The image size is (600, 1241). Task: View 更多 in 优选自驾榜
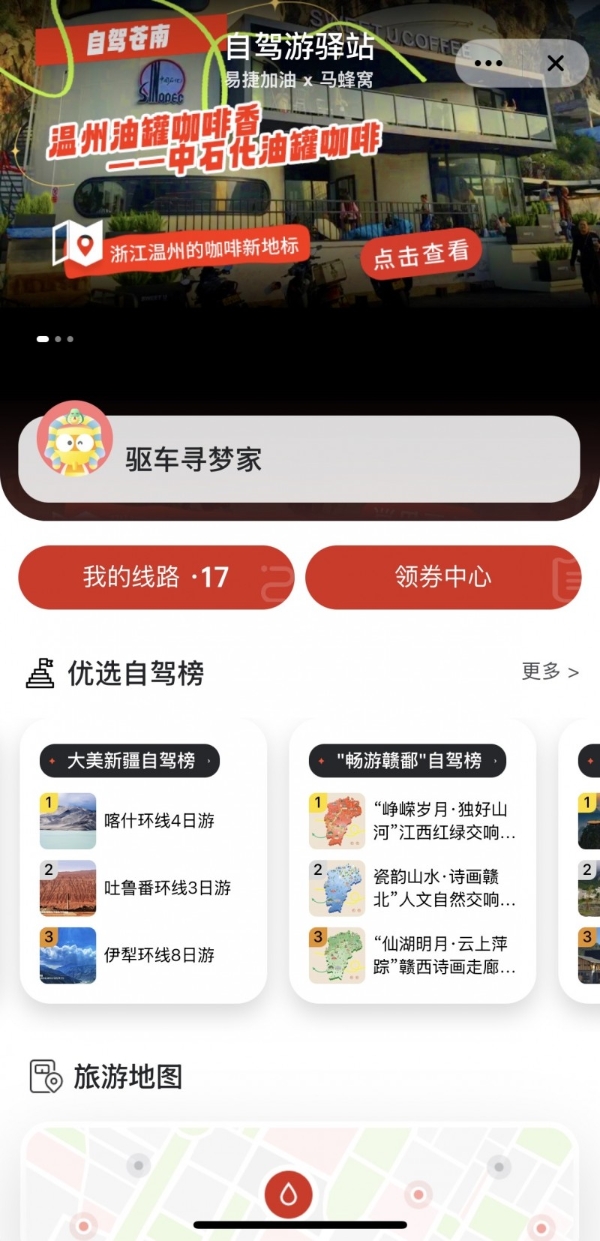pos(549,672)
